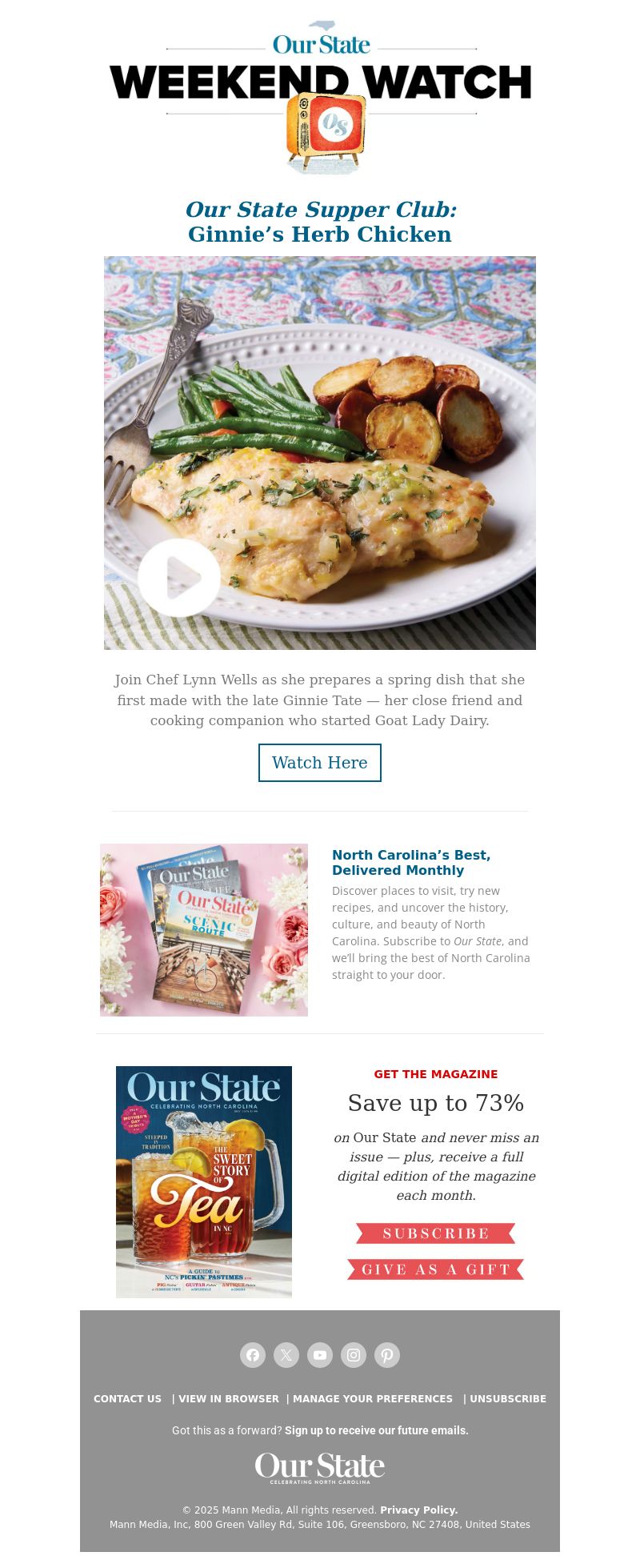The width and height of the screenshot is (640, 1568).
Task: View this email in browser
Action: (x=229, y=1399)
